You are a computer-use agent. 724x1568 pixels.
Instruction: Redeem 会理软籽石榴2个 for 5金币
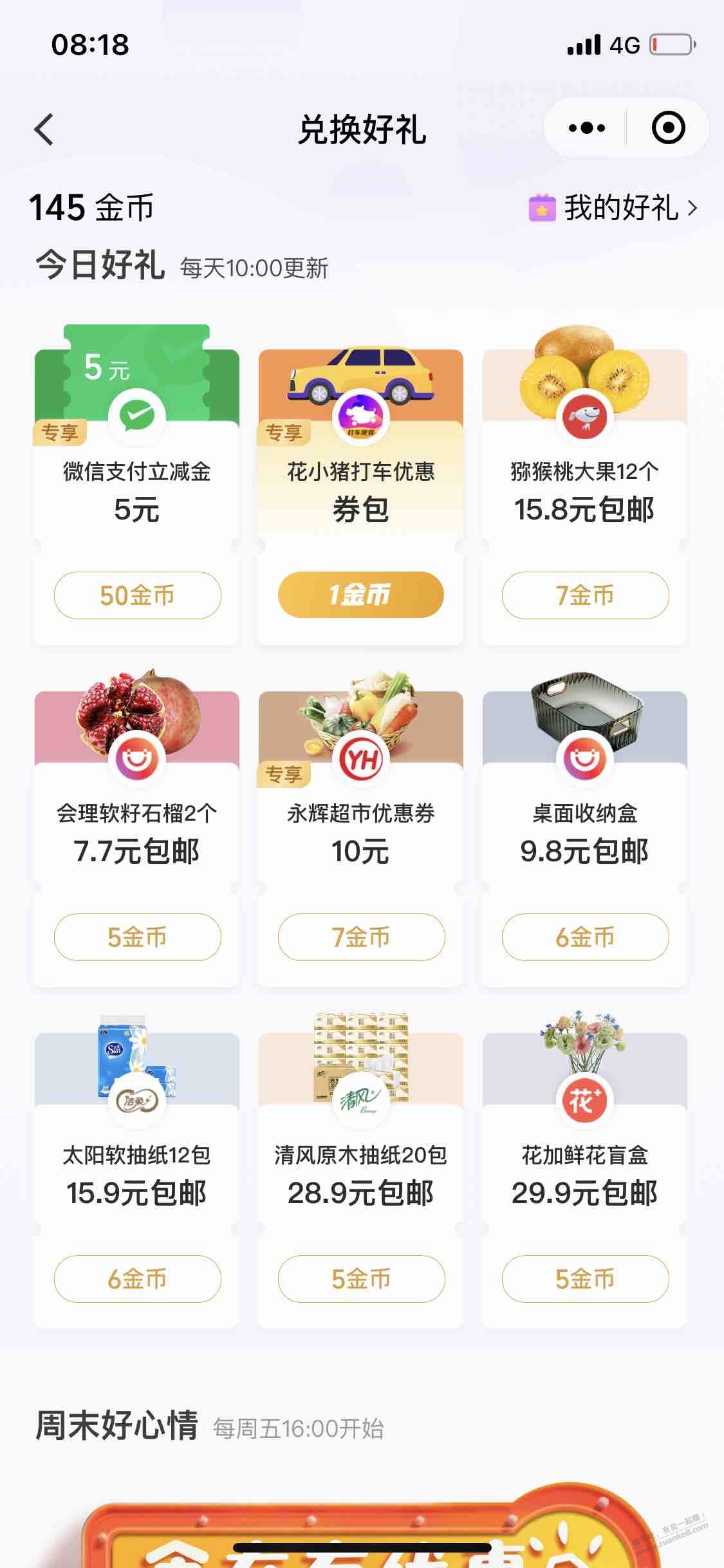tap(137, 937)
